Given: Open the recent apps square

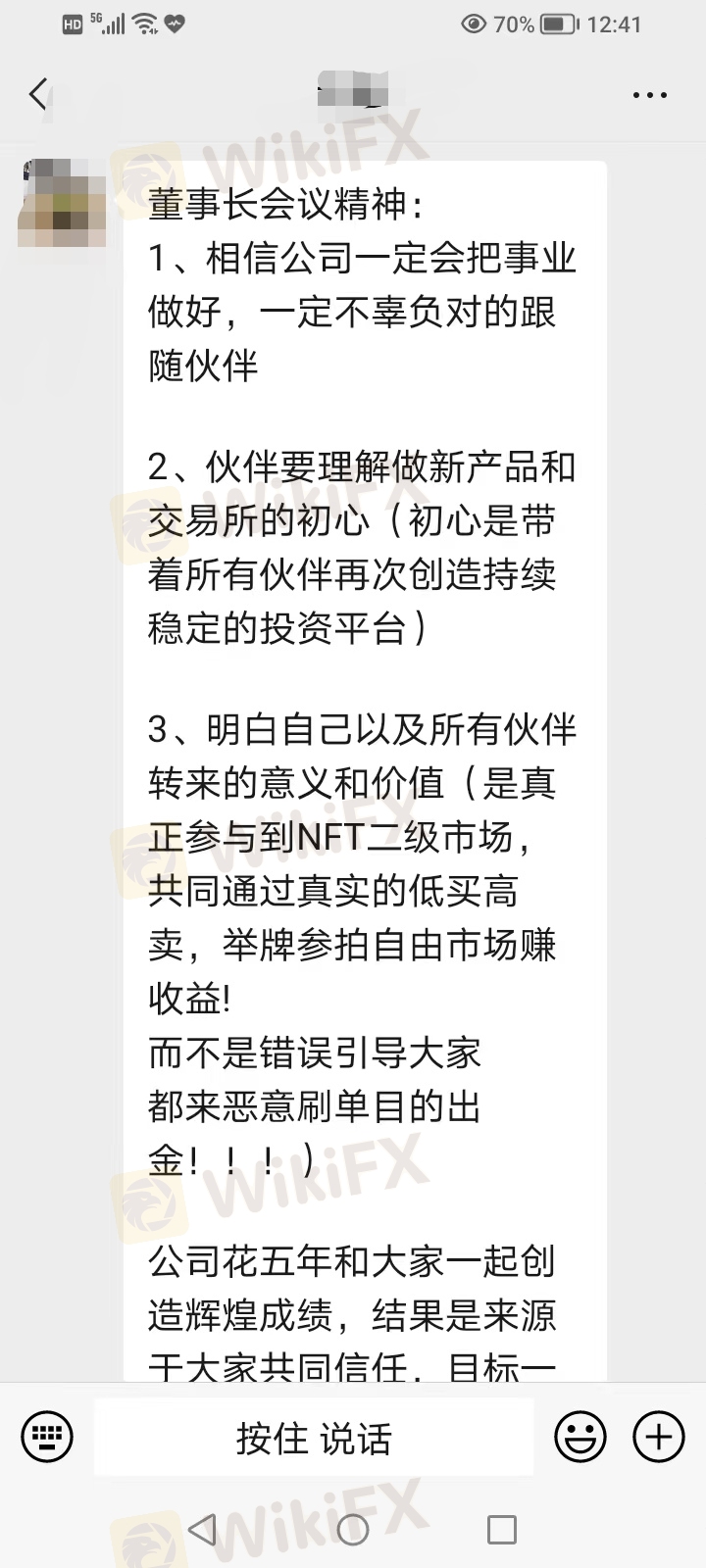Looking at the screenshot, I should (x=502, y=1529).
